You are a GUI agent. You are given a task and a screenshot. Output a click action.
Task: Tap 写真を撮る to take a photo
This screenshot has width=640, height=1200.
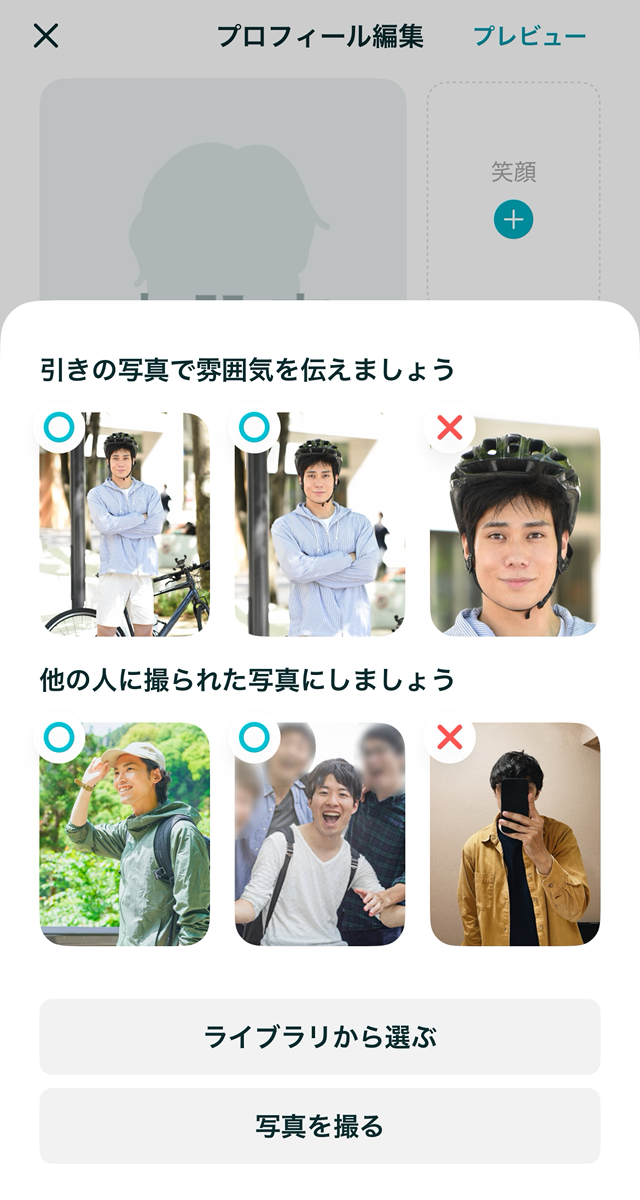(320, 1126)
